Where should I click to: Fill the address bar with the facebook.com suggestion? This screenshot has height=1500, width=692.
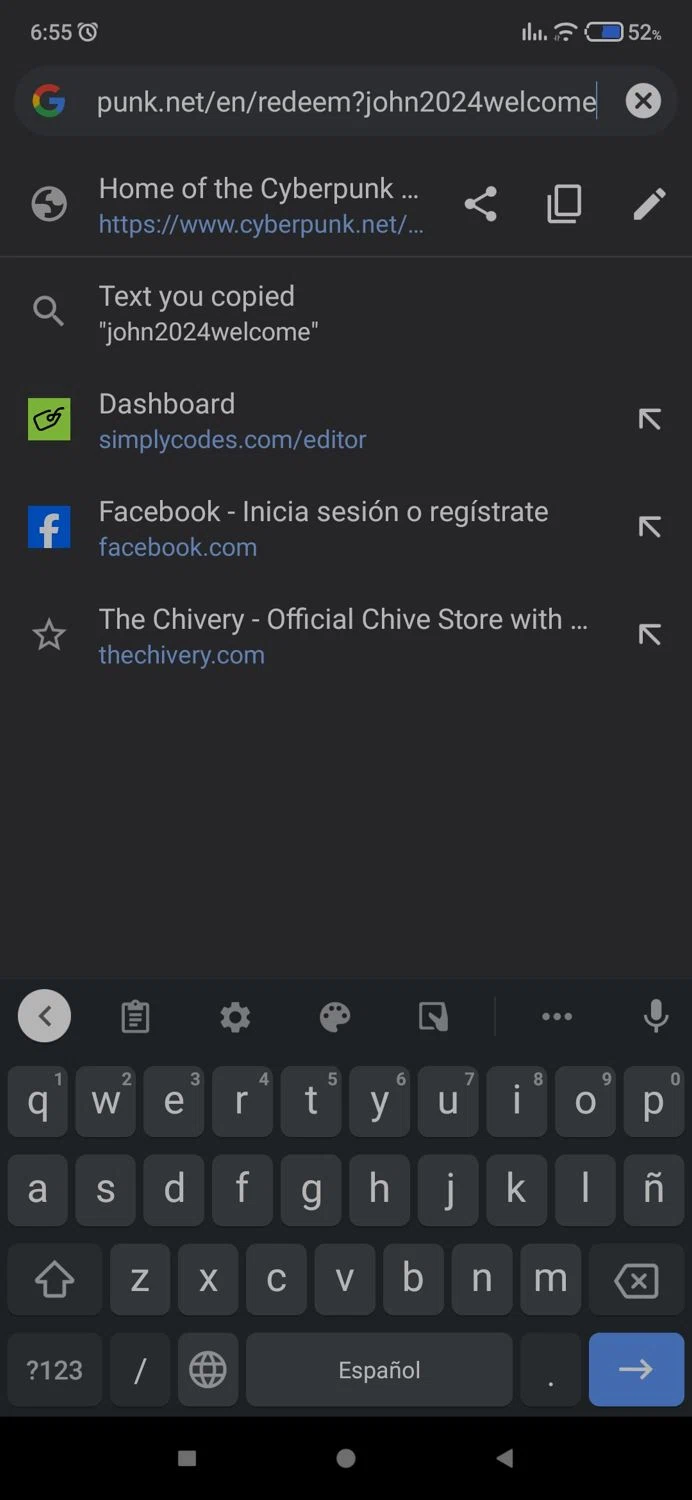click(649, 527)
